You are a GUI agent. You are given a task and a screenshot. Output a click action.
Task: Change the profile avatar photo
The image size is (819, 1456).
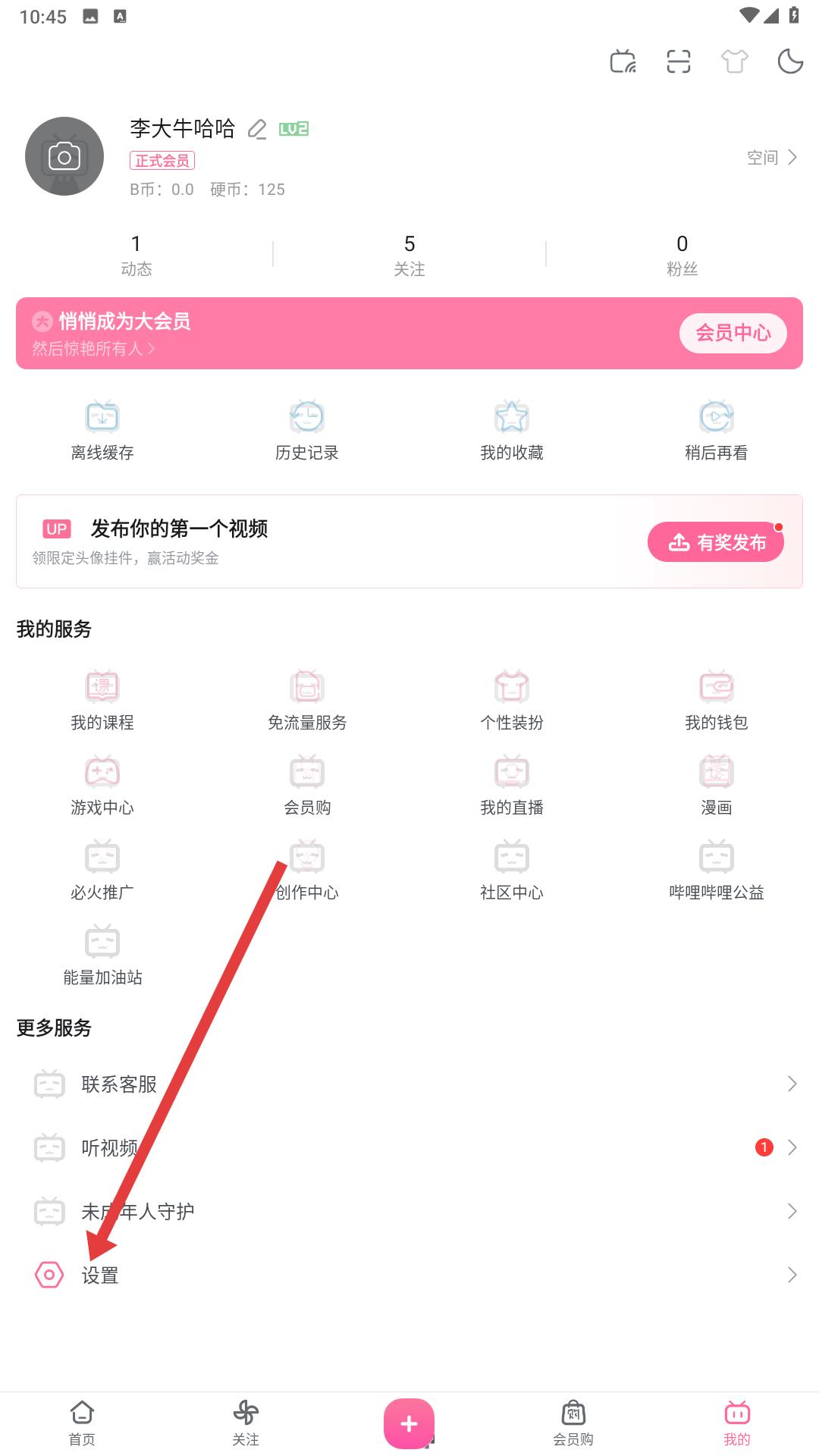click(64, 156)
